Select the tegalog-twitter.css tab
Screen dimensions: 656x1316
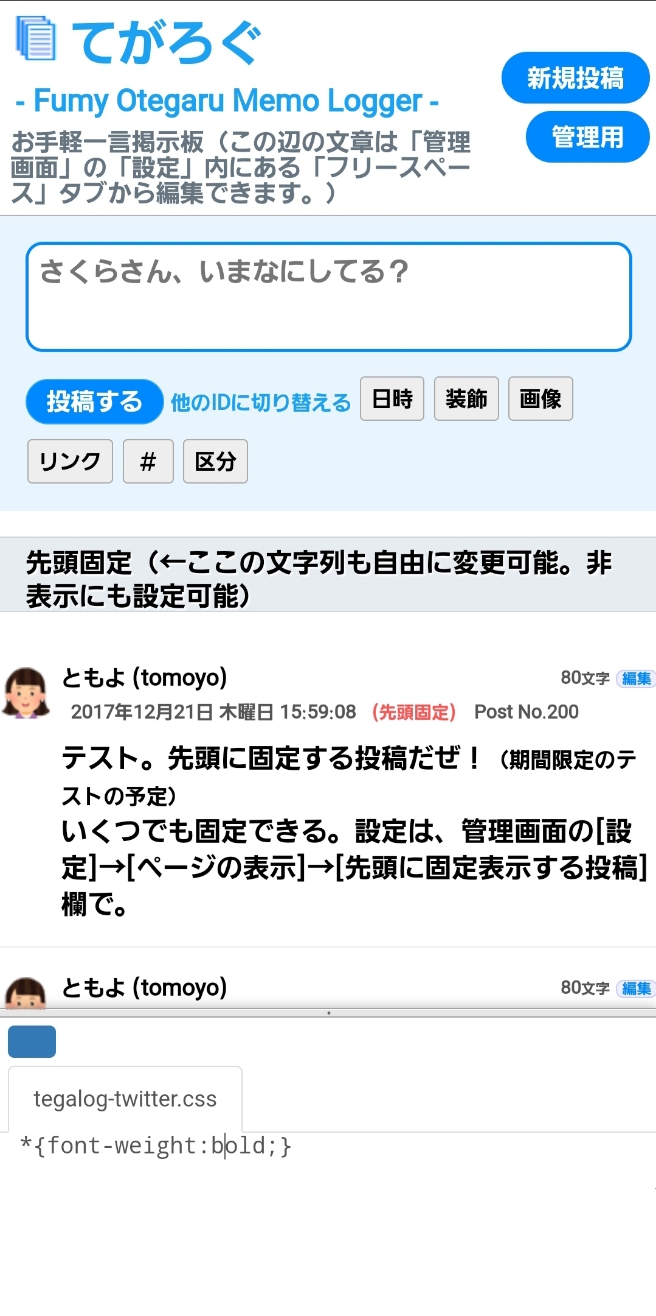click(x=125, y=1099)
